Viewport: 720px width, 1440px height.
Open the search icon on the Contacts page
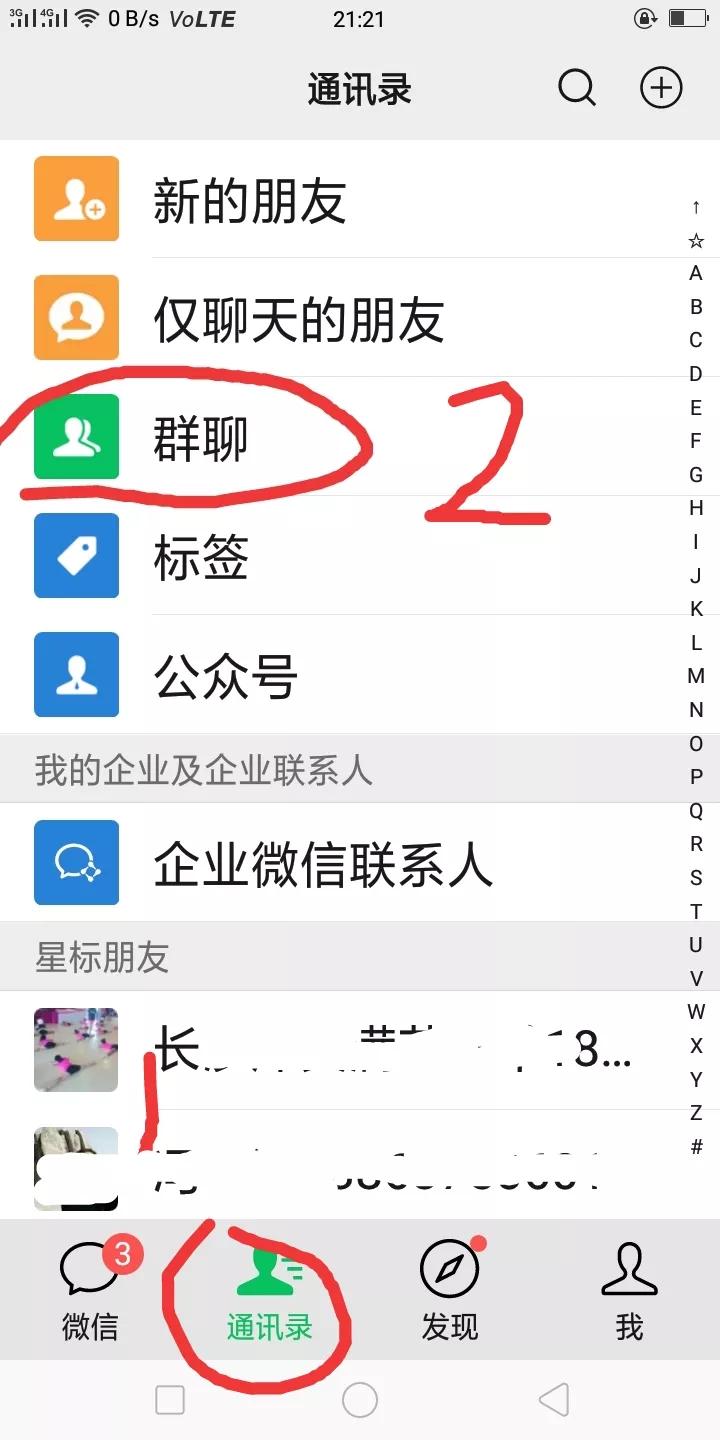point(577,88)
